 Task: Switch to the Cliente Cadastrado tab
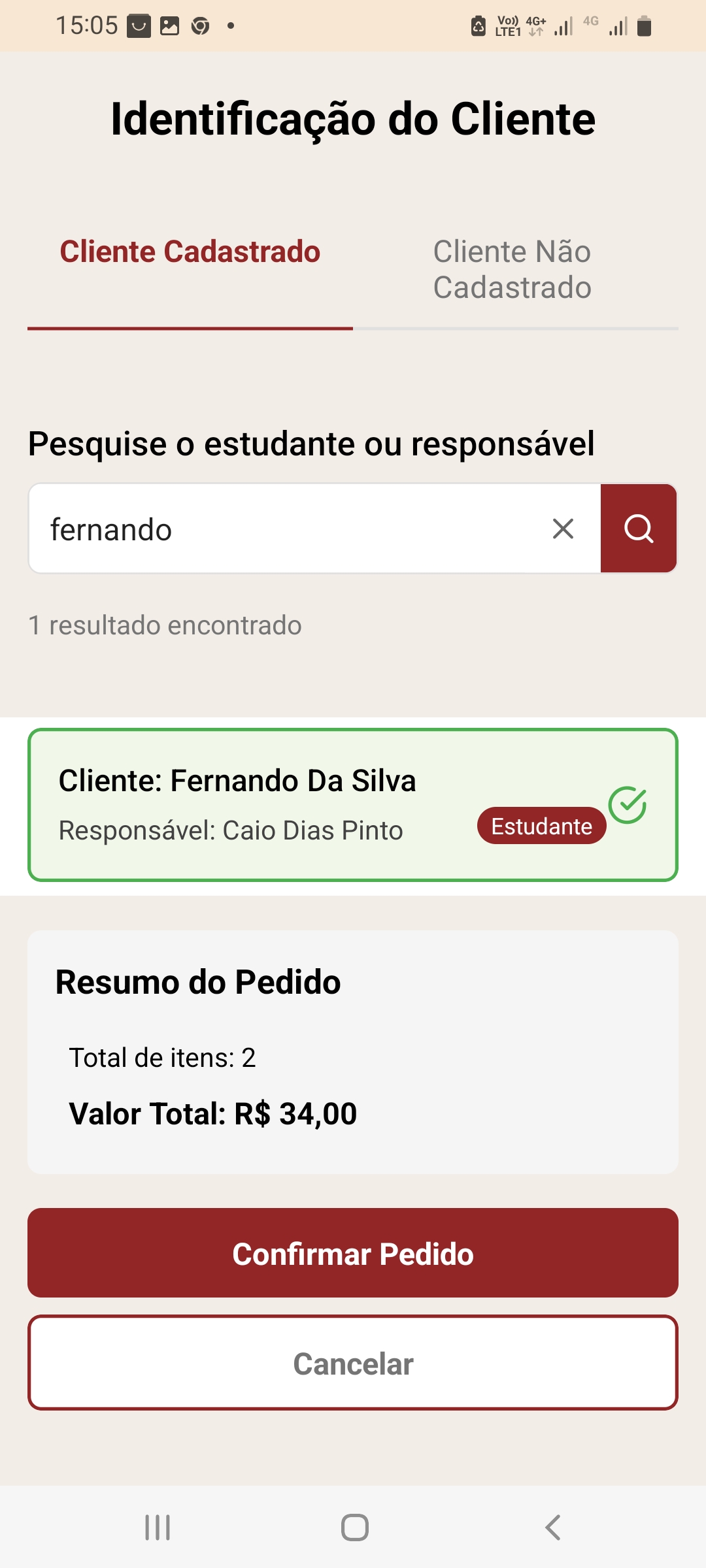click(x=190, y=253)
